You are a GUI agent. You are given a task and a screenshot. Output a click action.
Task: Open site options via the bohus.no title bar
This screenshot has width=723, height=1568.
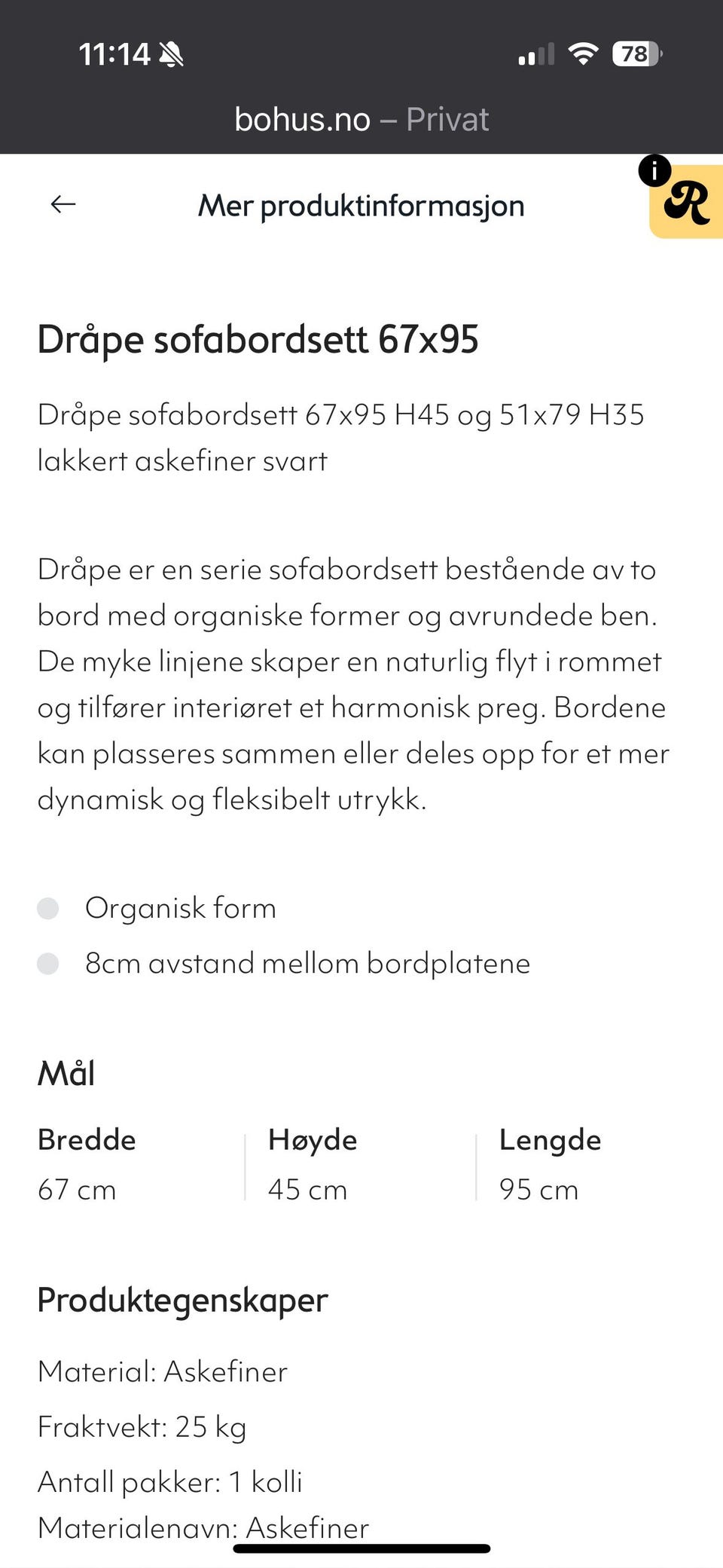pos(301,118)
